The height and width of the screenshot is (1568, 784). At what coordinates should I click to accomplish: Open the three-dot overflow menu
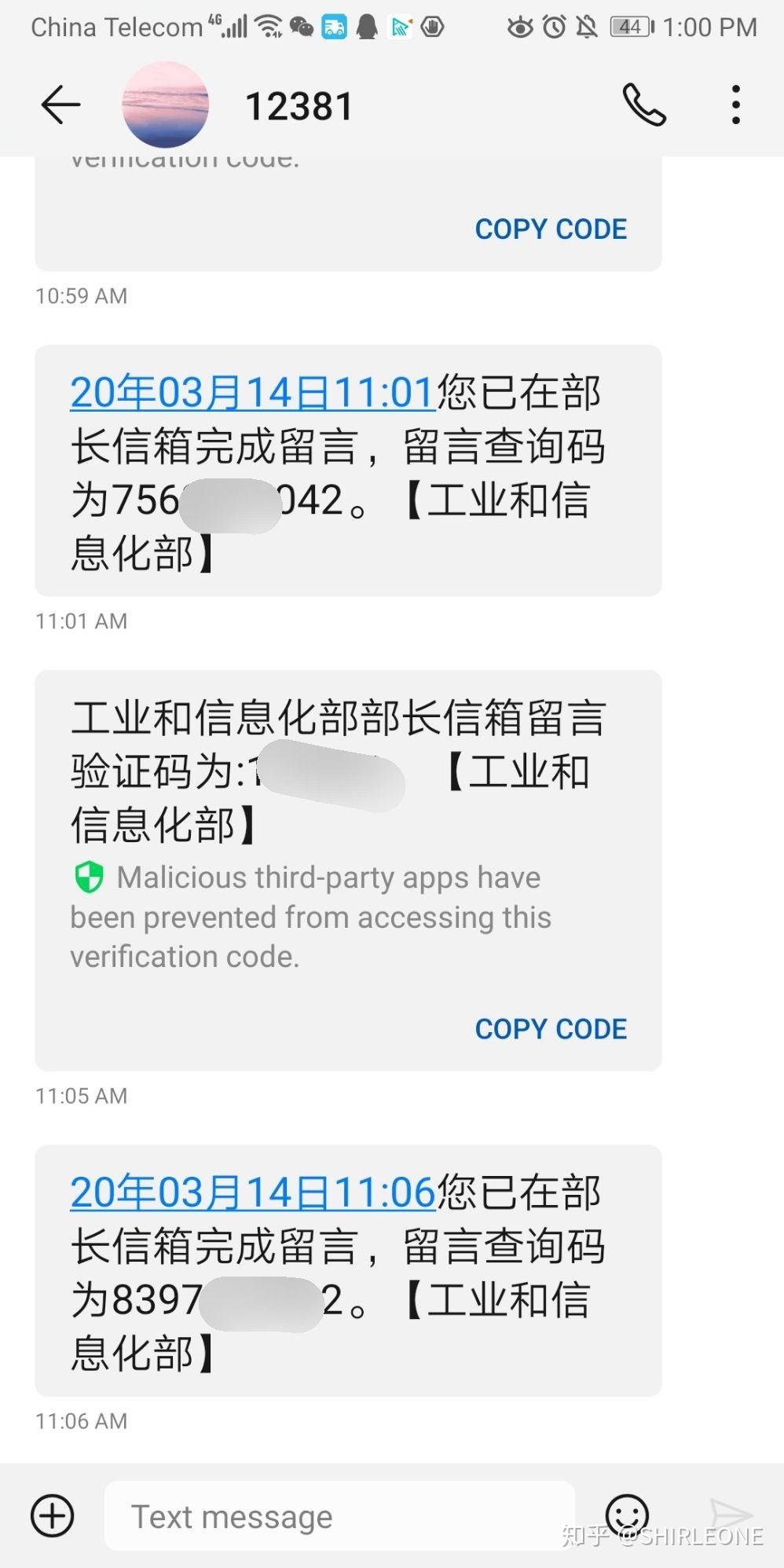tap(735, 105)
